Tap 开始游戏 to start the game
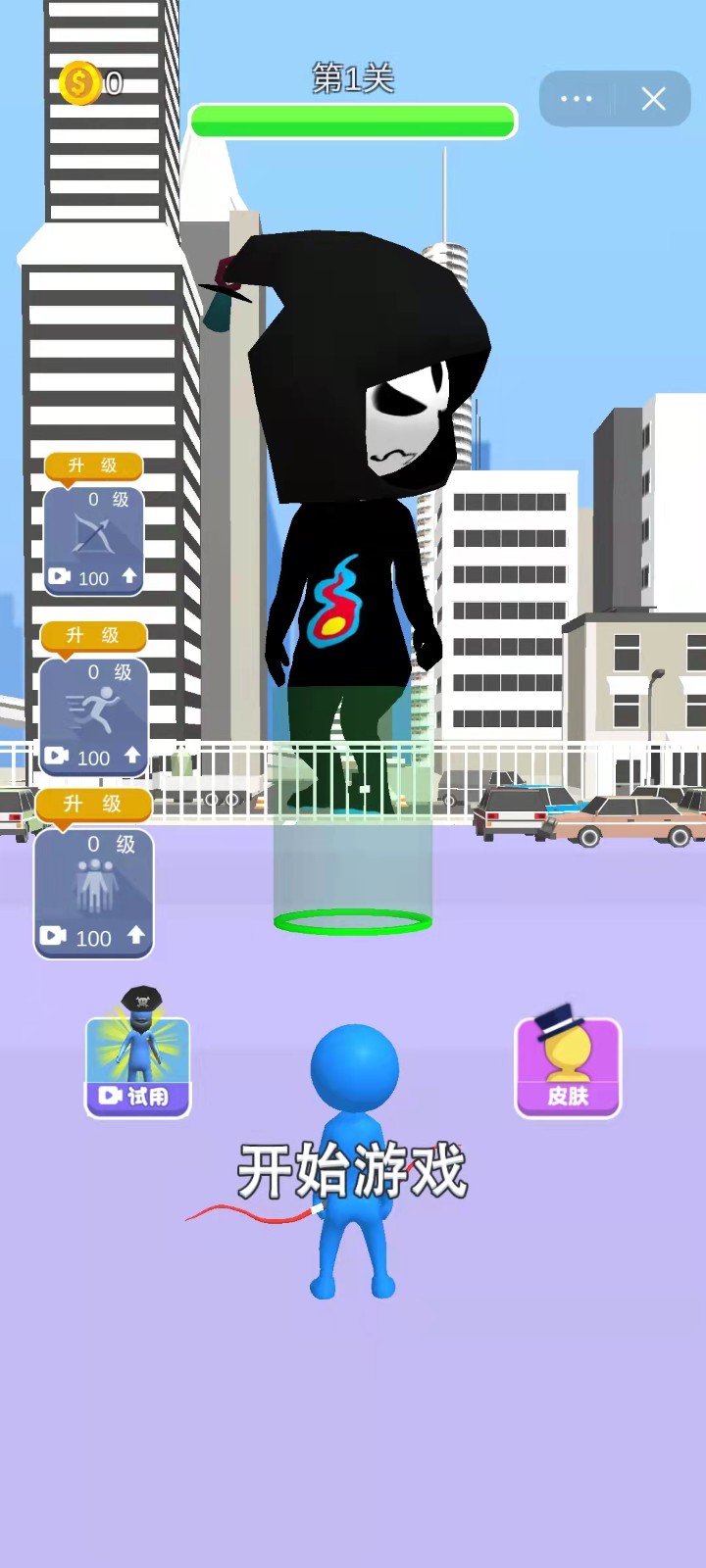Image resolution: width=706 pixels, height=1568 pixels. pos(352,1170)
